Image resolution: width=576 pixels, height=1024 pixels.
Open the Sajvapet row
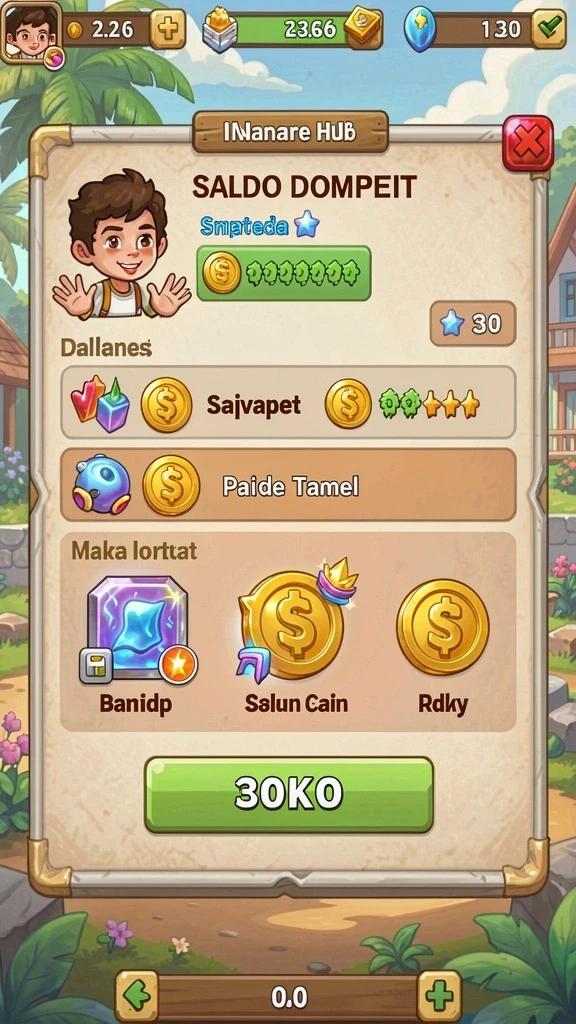288,402
